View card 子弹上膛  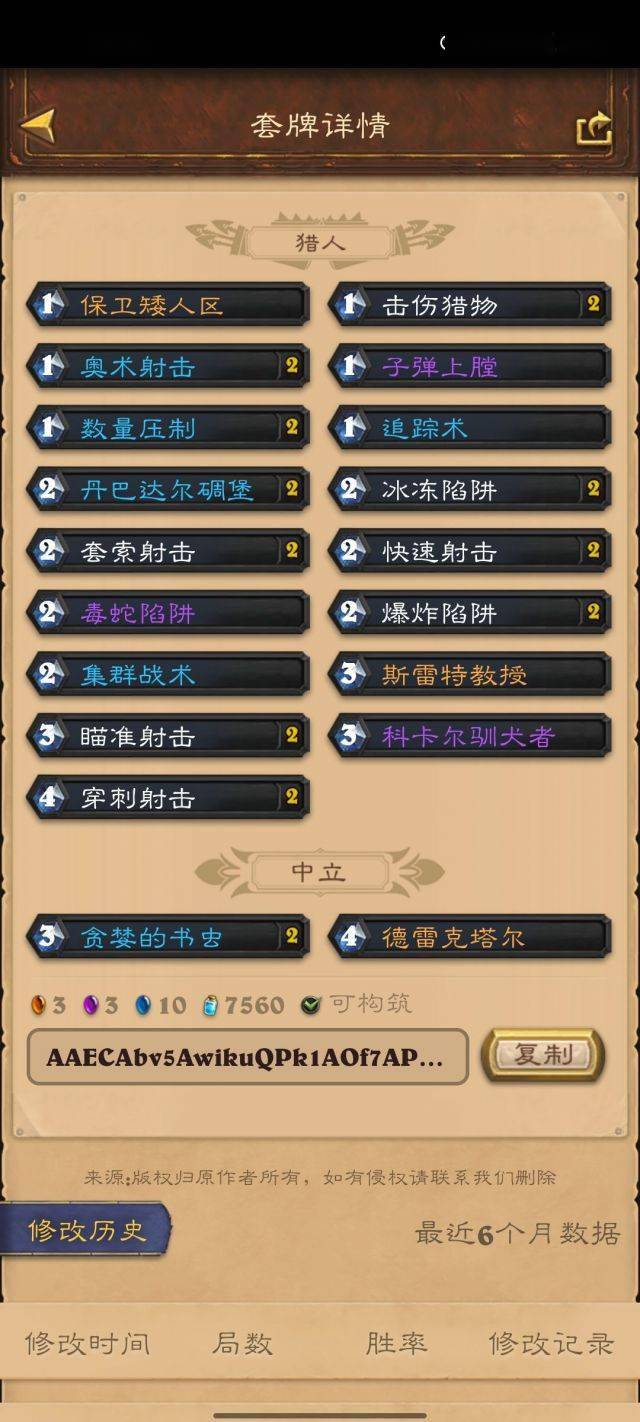(470, 367)
